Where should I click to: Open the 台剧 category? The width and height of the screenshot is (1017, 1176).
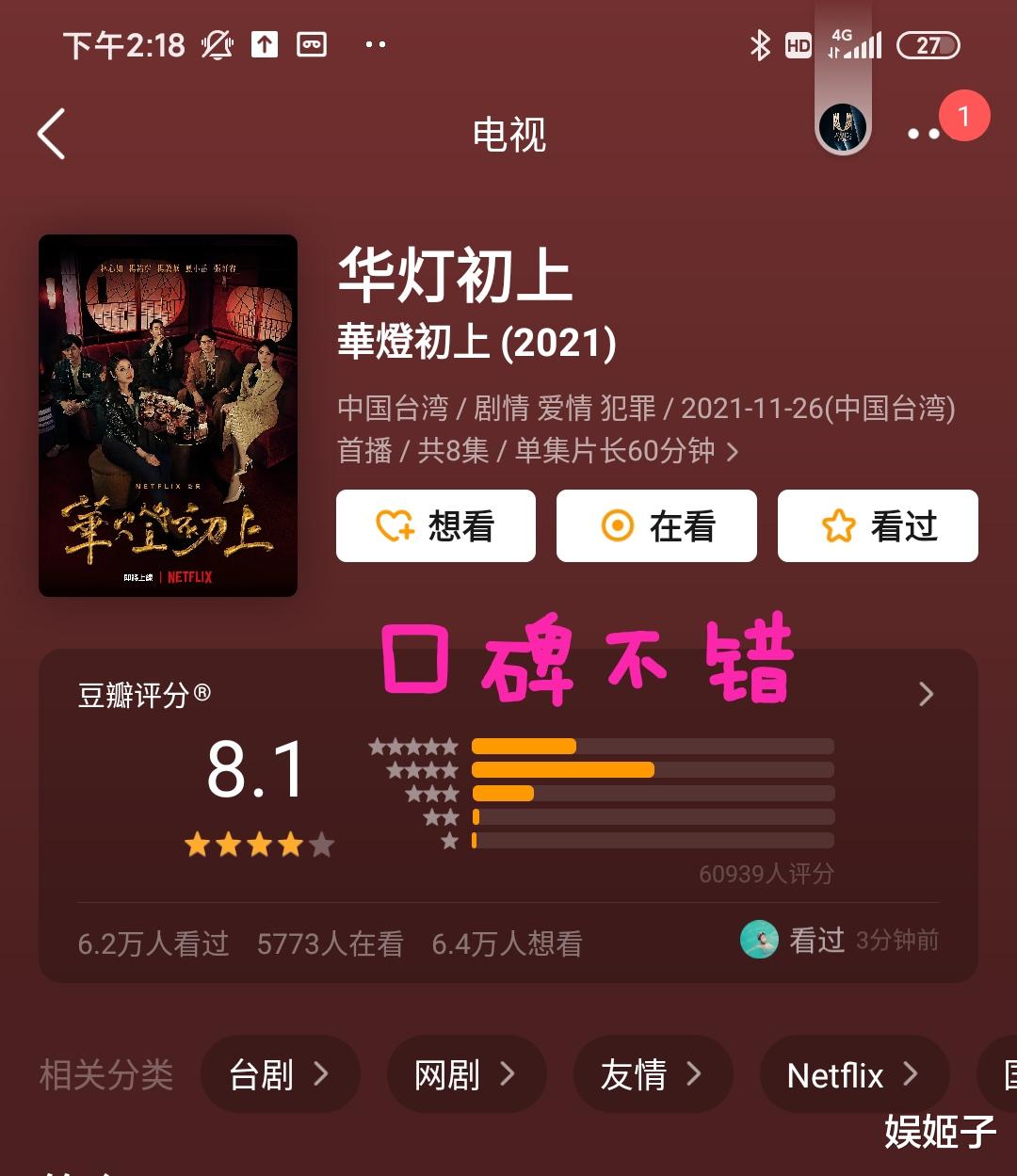[x=280, y=1074]
